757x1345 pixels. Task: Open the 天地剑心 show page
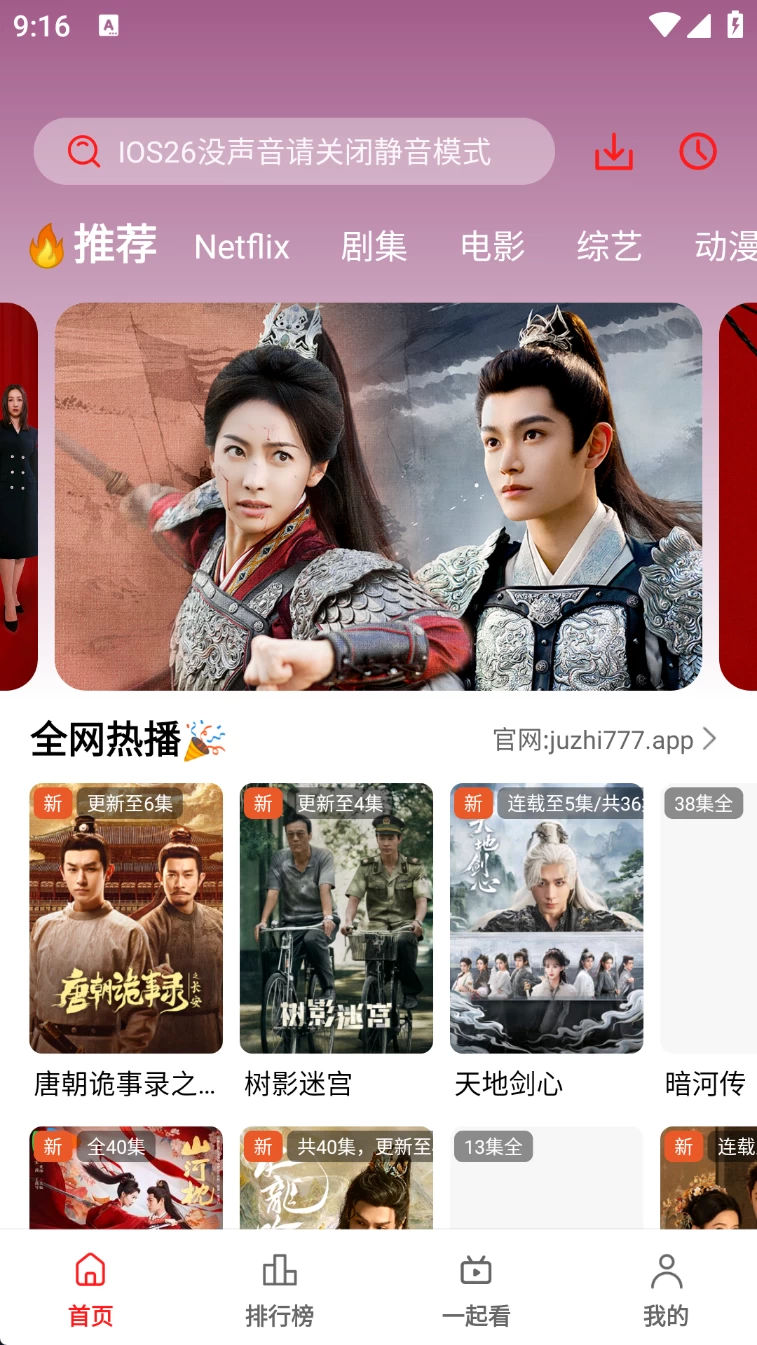point(546,918)
